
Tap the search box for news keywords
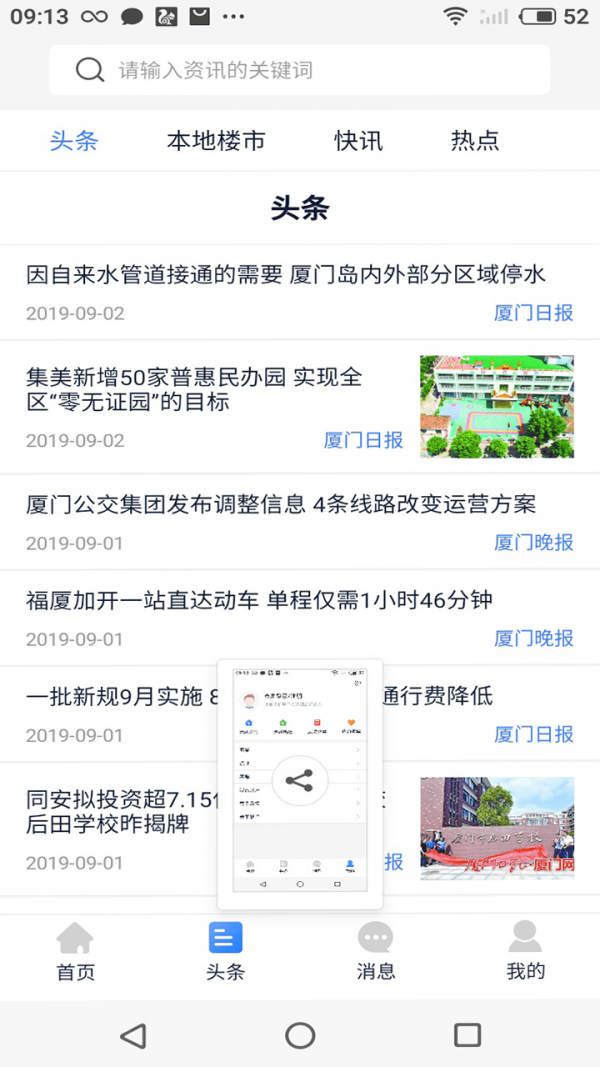coord(299,70)
